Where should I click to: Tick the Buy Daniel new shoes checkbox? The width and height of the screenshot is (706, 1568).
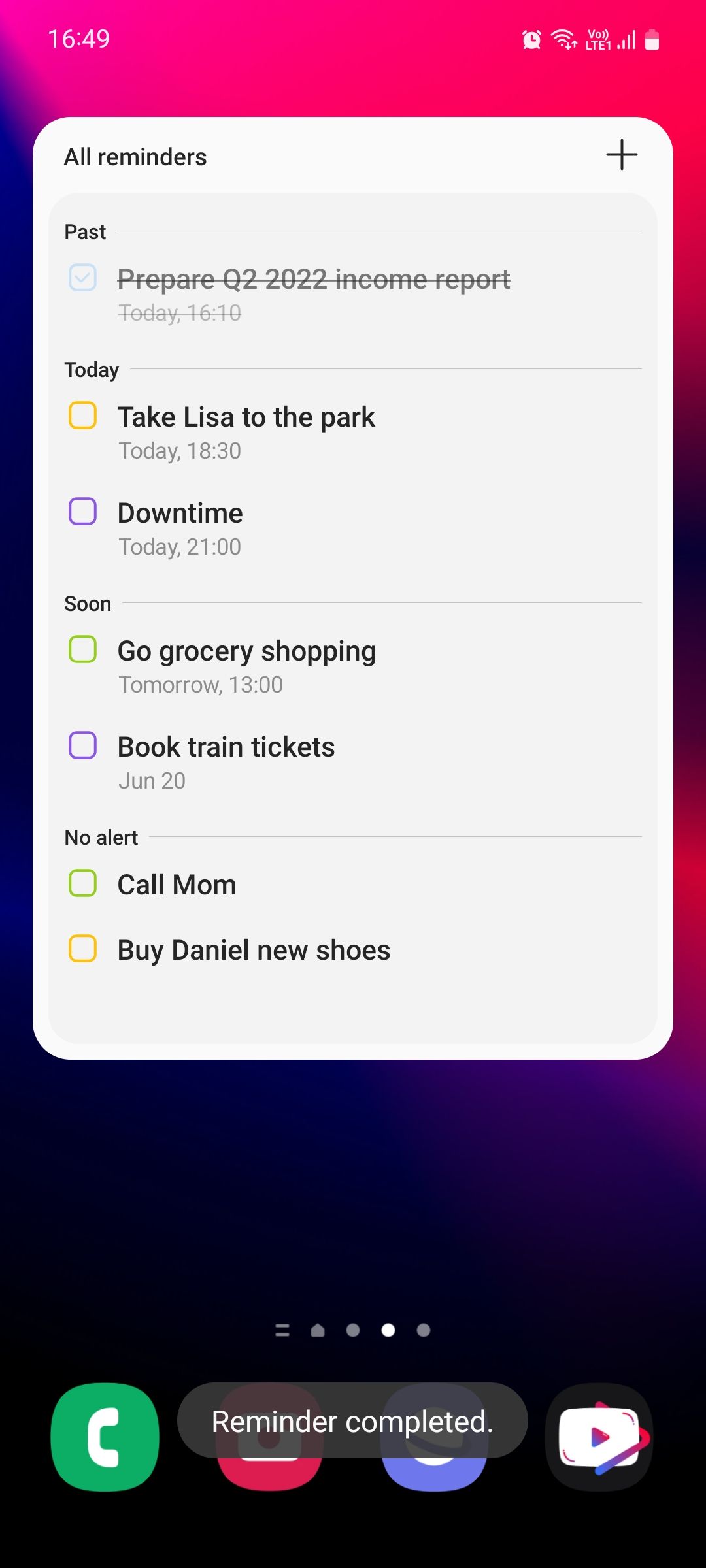(x=83, y=949)
